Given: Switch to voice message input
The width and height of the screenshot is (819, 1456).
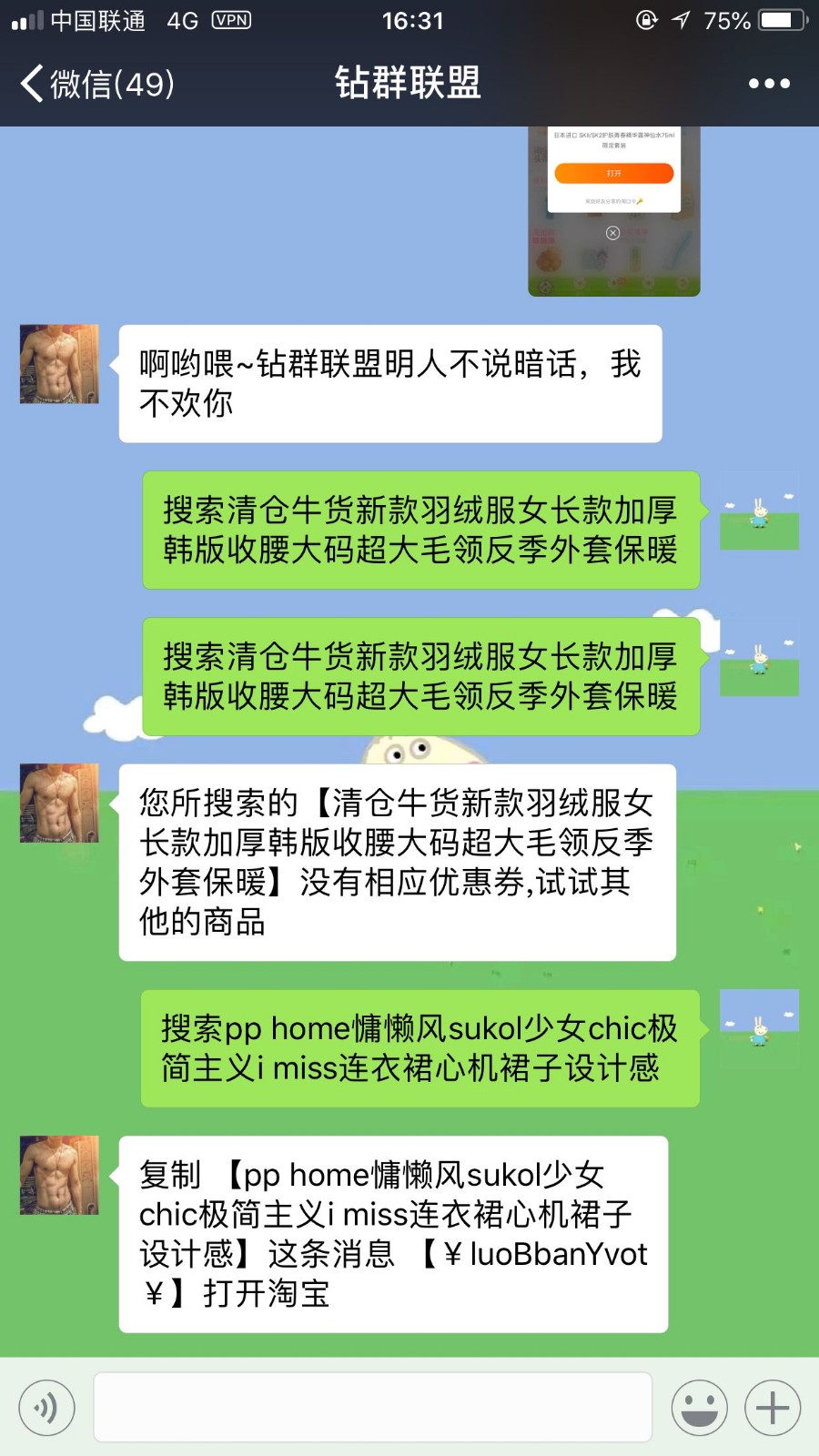Looking at the screenshot, I should (x=46, y=1408).
